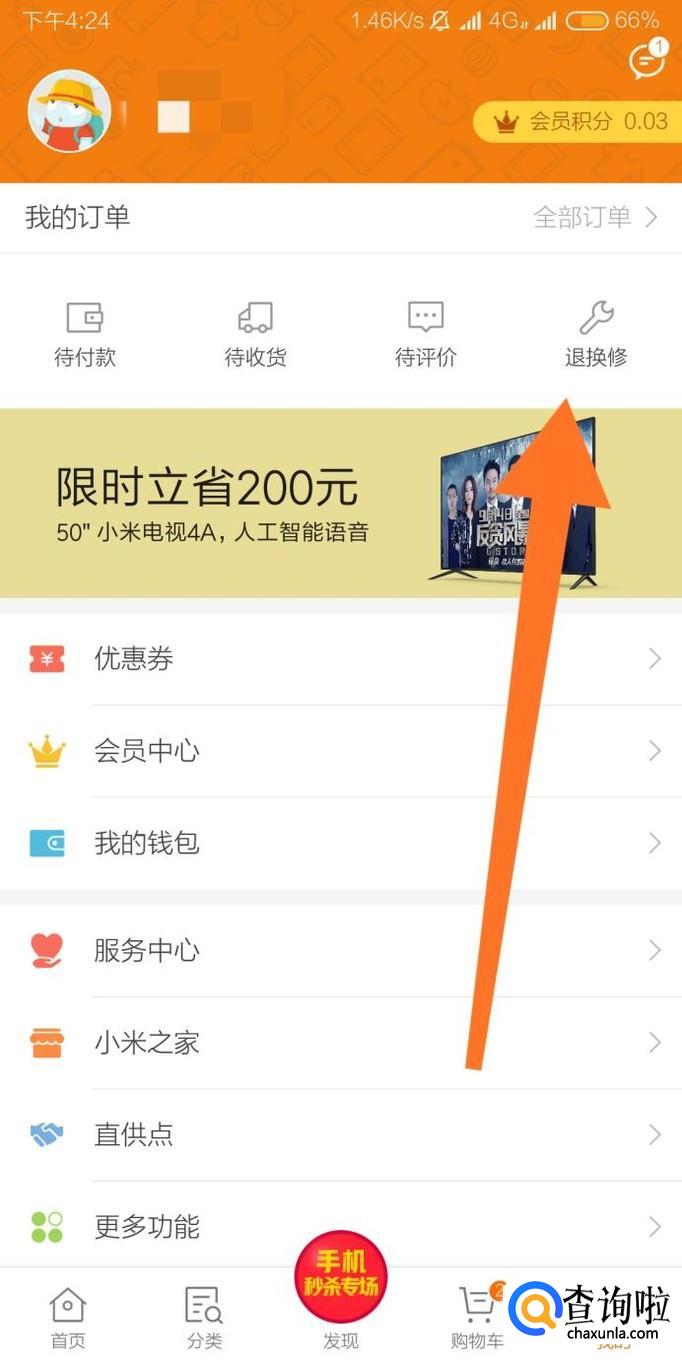
Task: Switch to 购物车 cart tab
Action: pos(477,1318)
